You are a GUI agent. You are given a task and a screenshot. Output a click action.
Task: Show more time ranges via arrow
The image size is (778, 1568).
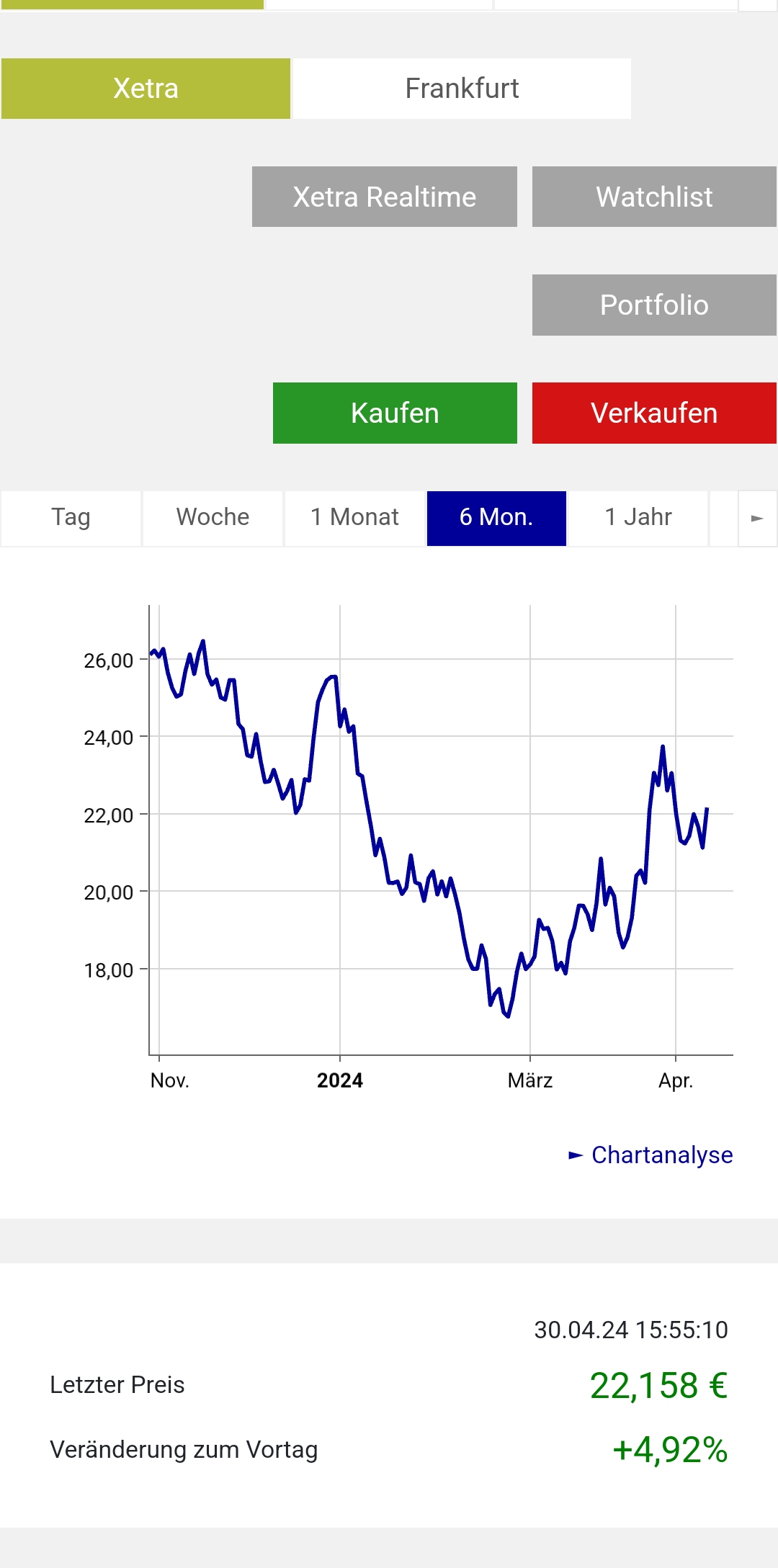[x=757, y=518]
